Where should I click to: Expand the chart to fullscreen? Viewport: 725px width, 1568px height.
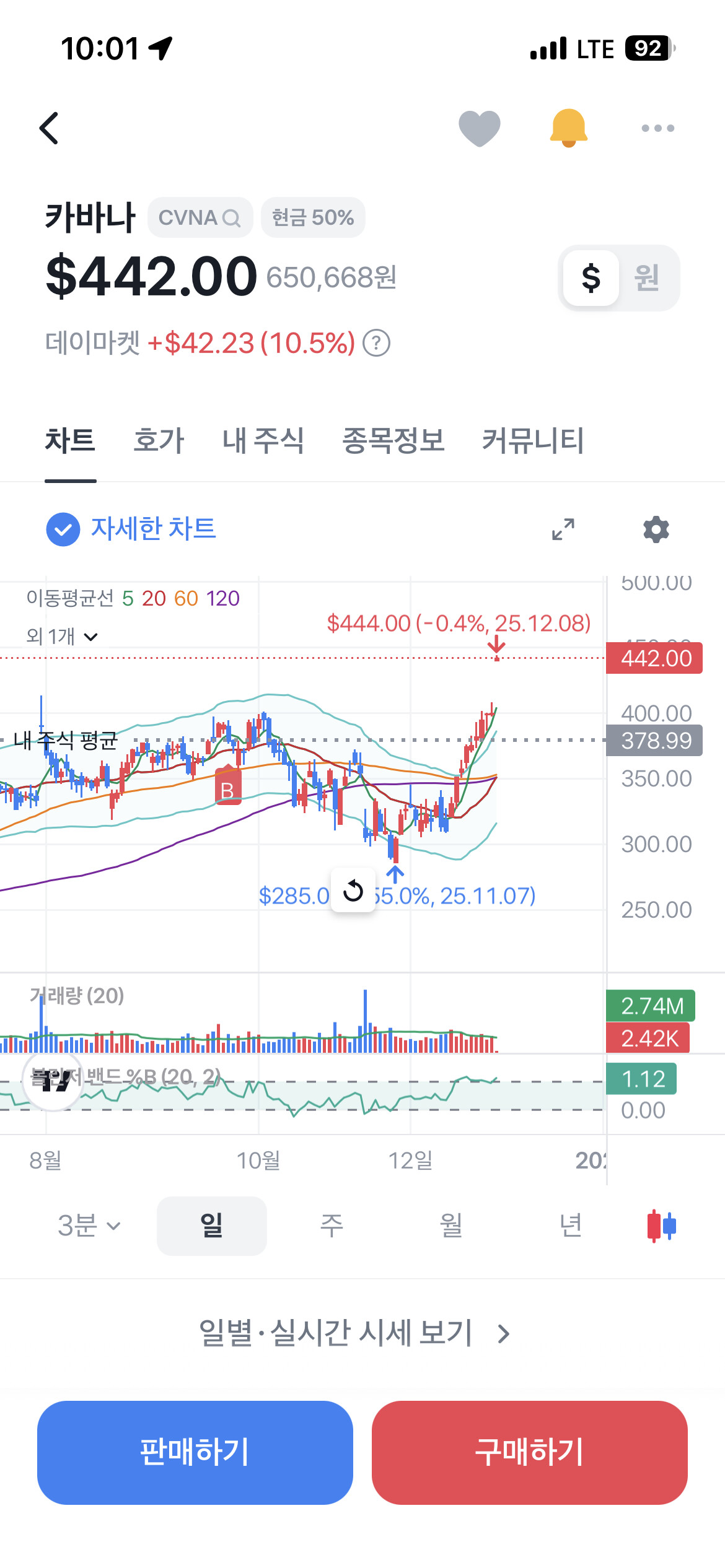[x=563, y=529]
